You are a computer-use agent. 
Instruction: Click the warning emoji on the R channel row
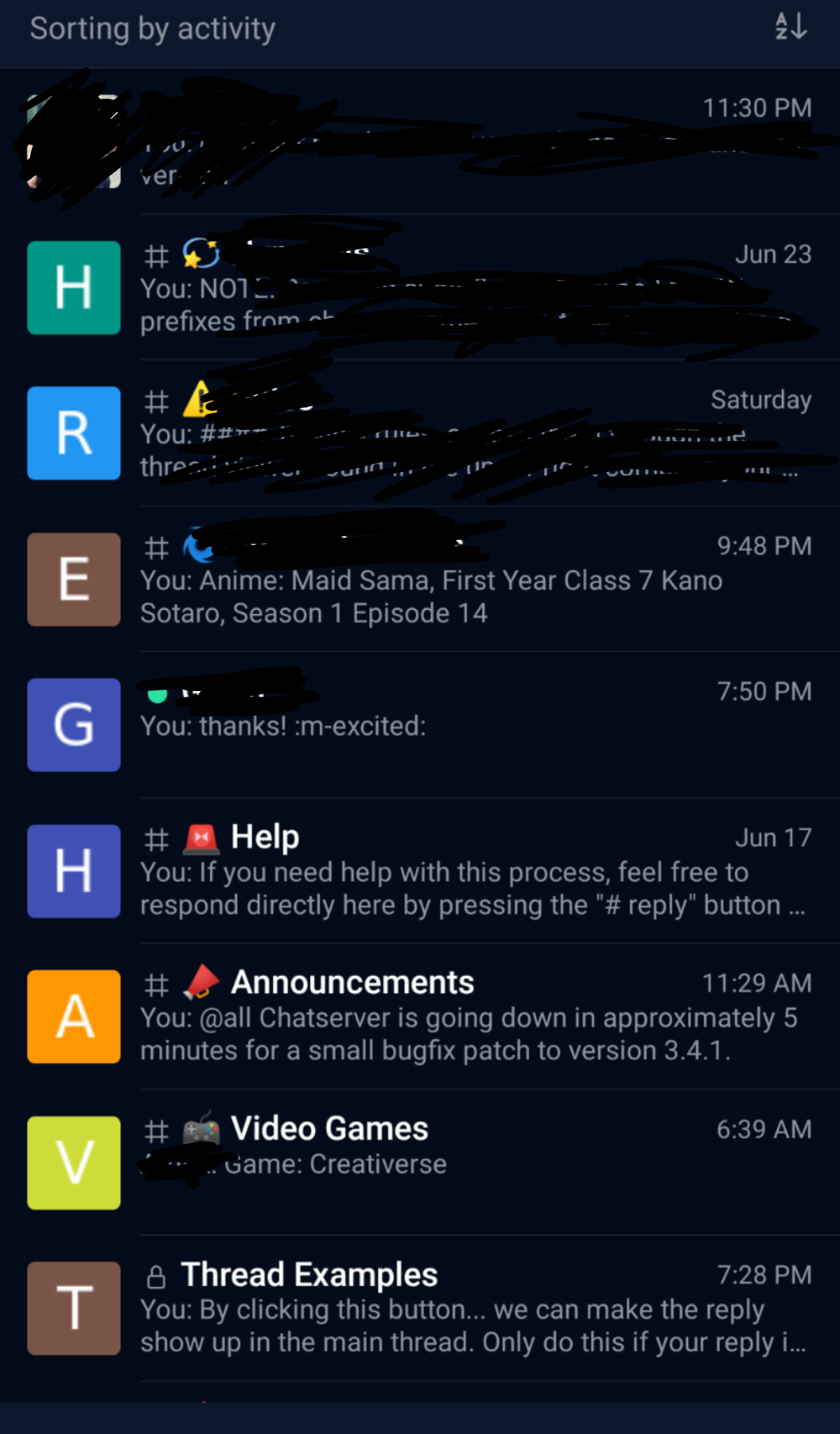(x=201, y=401)
